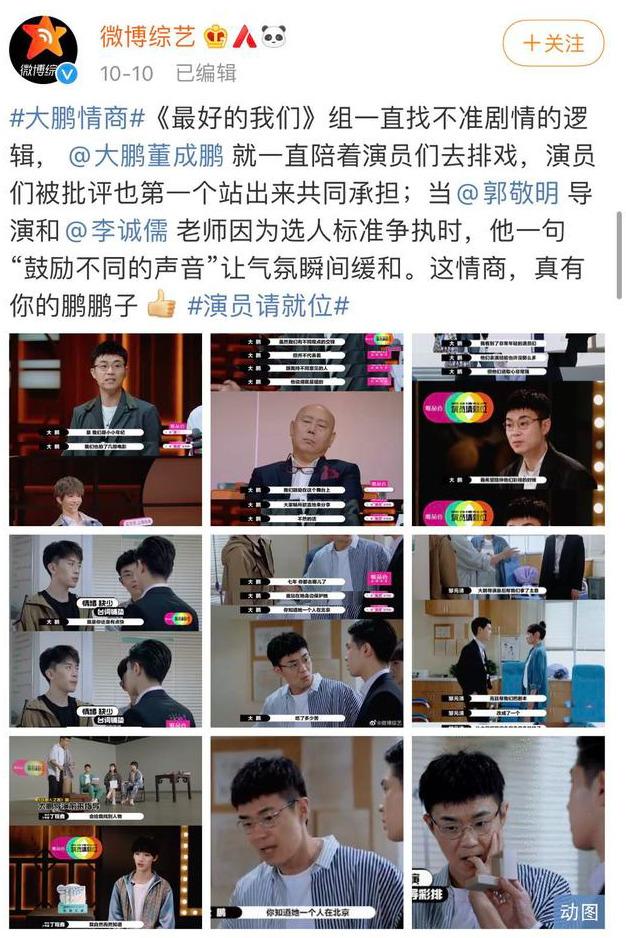Viewport: 626px width, 938px height.
Task: Open the image of bald man in sunglasses
Action: pos(306,429)
